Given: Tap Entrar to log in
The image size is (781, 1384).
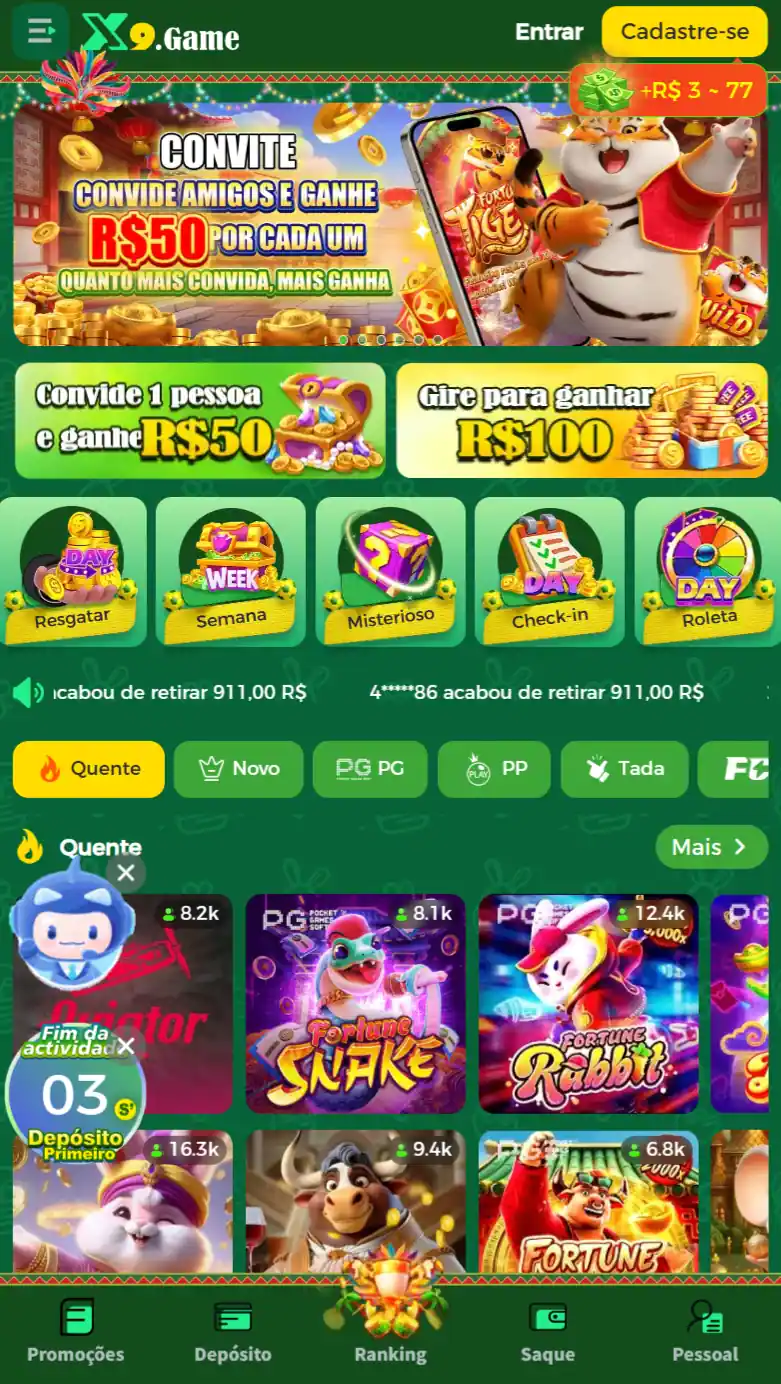Looking at the screenshot, I should pos(548,32).
